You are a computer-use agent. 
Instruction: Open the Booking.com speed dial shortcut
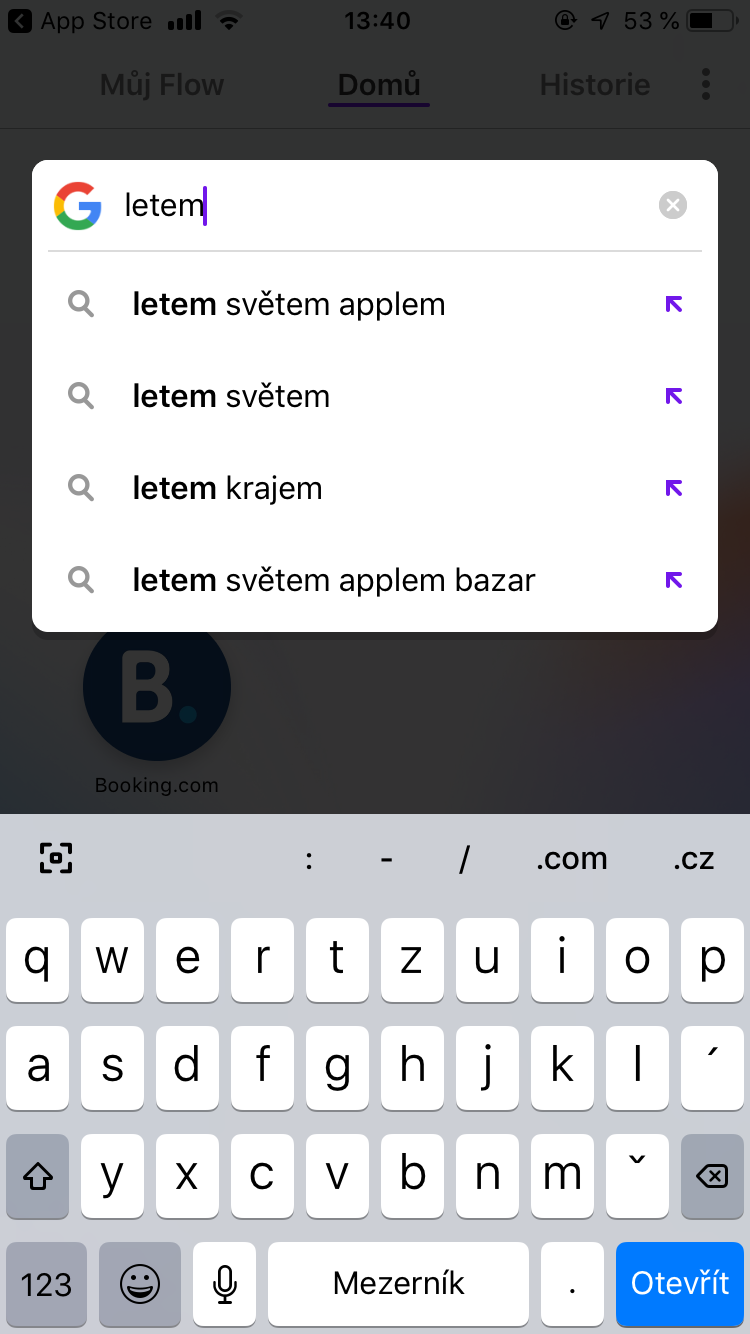pos(156,687)
